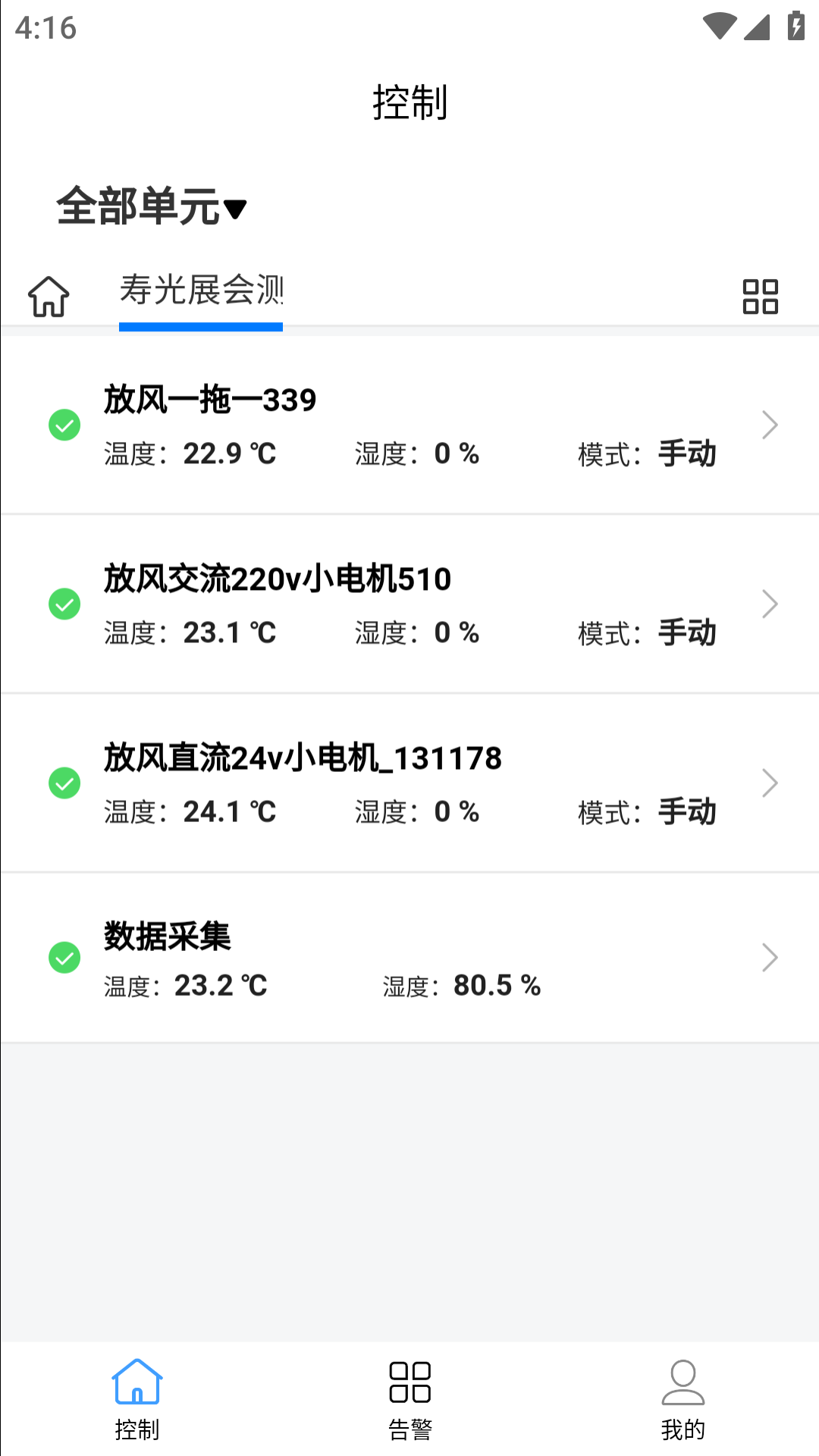Open the 放风交流220v小电机510 device entry
The width and height of the screenshot is (819, 1456).
click(x=409, y=604)
